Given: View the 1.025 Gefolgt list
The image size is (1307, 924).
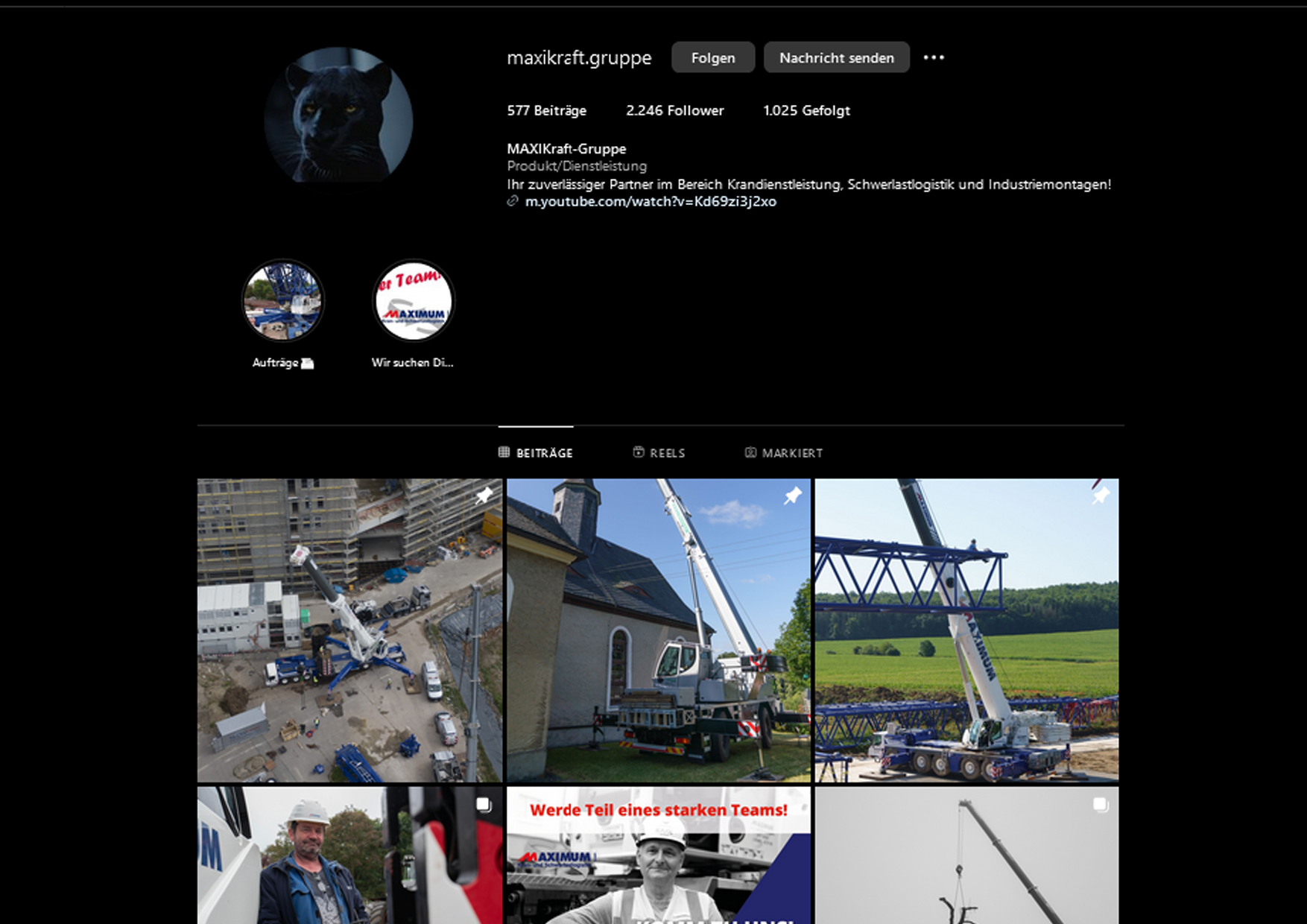Looking at the screenshot, I should [806, 110].
